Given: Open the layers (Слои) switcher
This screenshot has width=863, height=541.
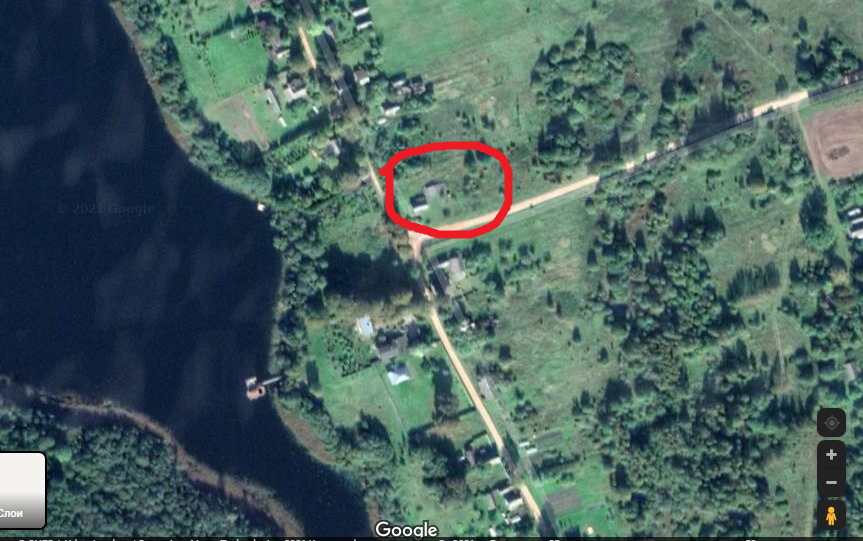Looking at the screenshot, I should [20, 490].
